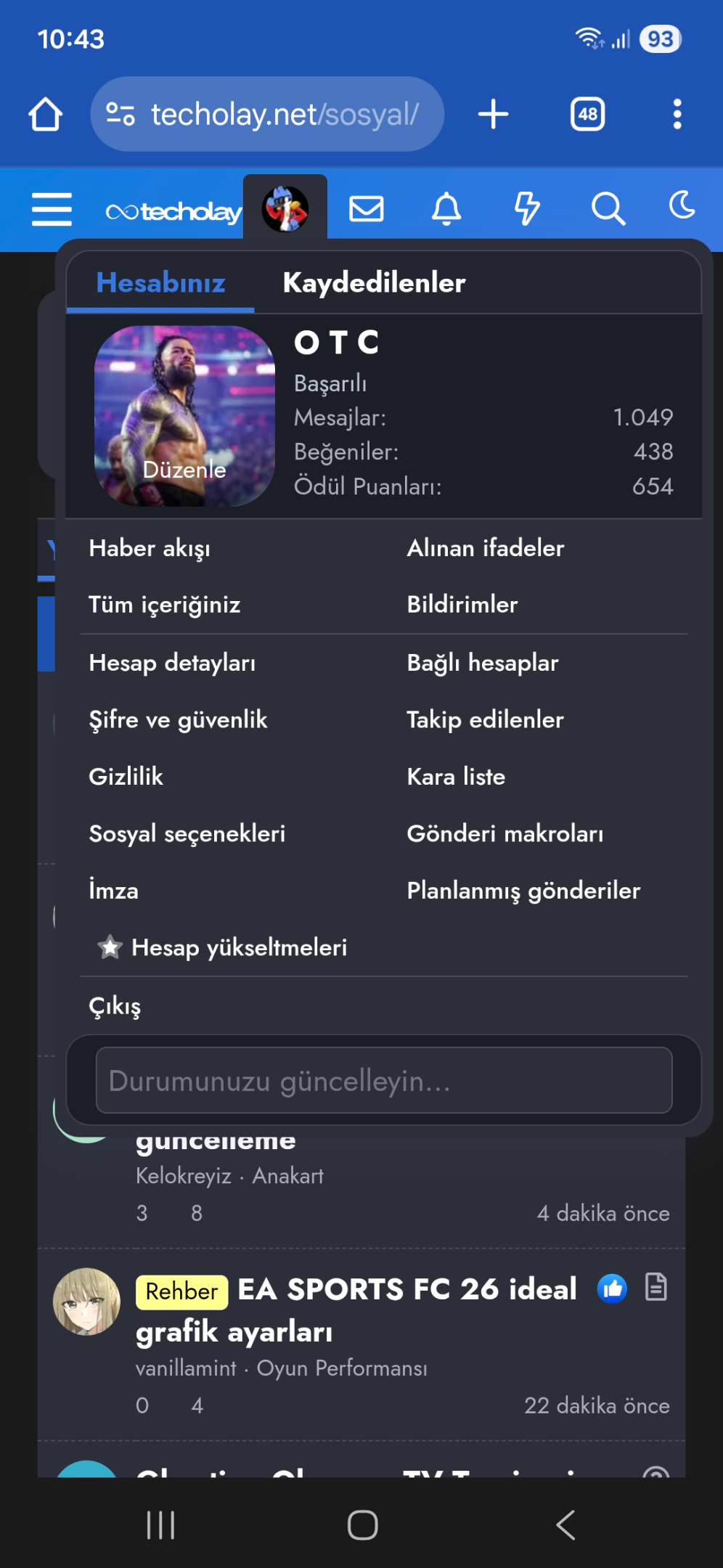Image resolution: width=723 pixels, height=1568 pixels.
Task: Open Chrome's three-dot overflow menu
Action: 677,114
